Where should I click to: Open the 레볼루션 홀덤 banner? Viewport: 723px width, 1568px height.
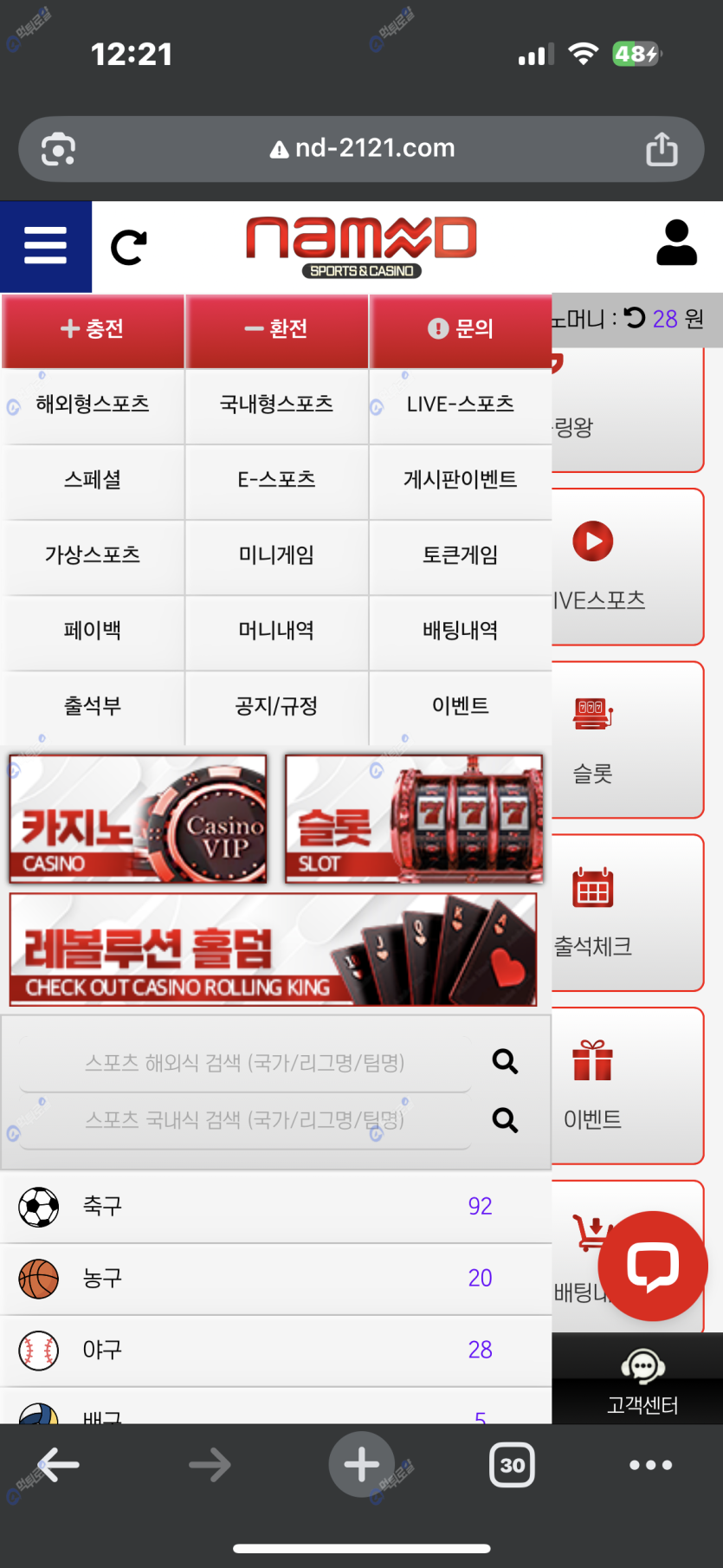coord(273,949)
